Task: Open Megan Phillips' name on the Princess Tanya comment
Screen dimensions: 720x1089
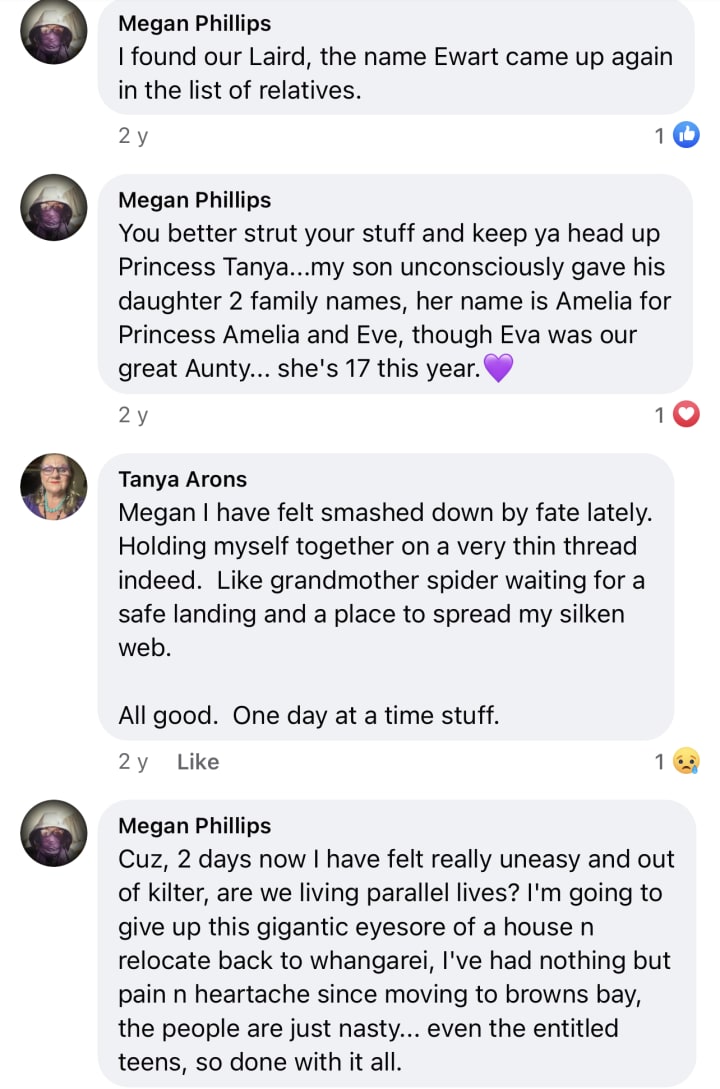Action: 194,201
